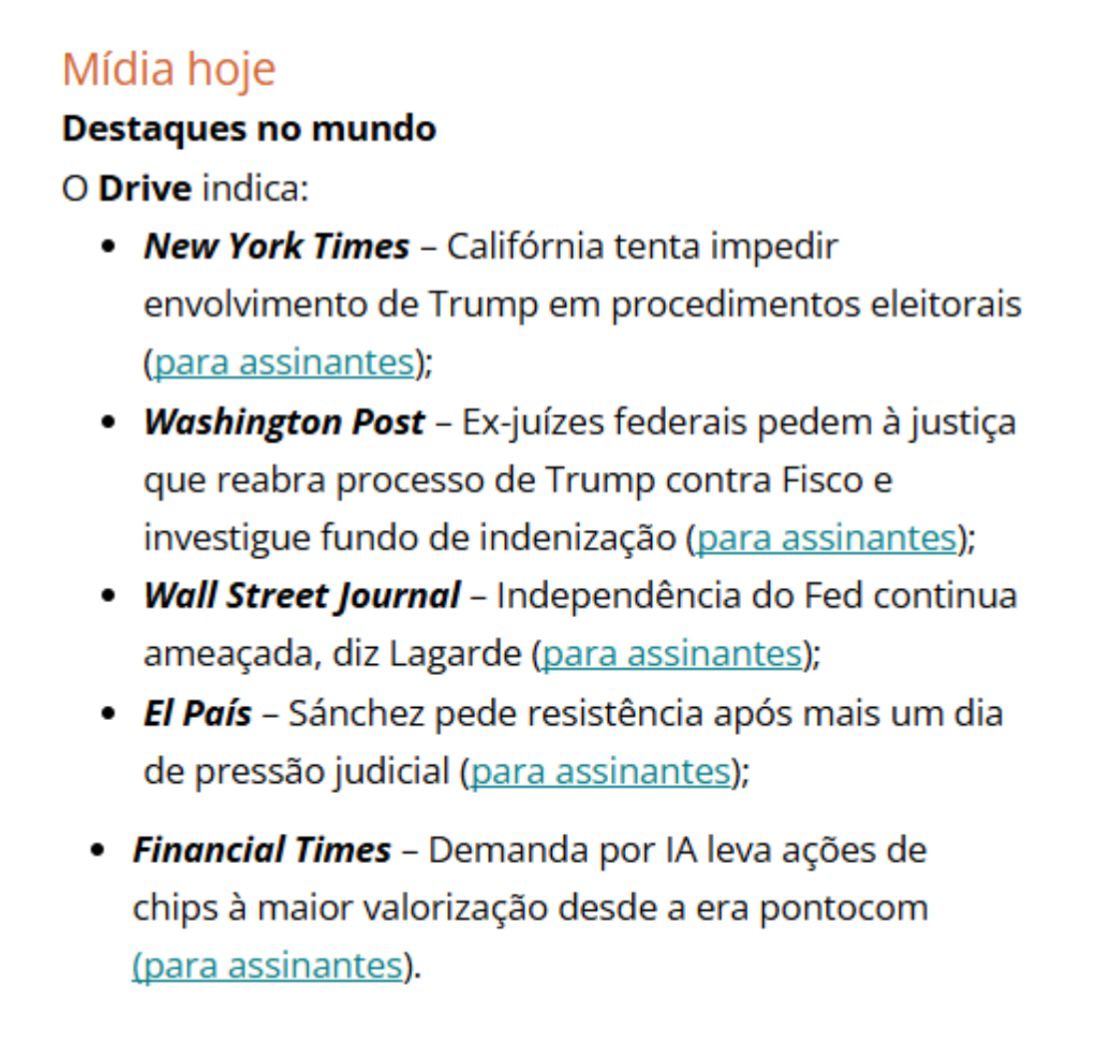Visit the Financial Times 'para assinantes' link
1109x1037 pixels.
pyautogui.click(x=268, y=966)
